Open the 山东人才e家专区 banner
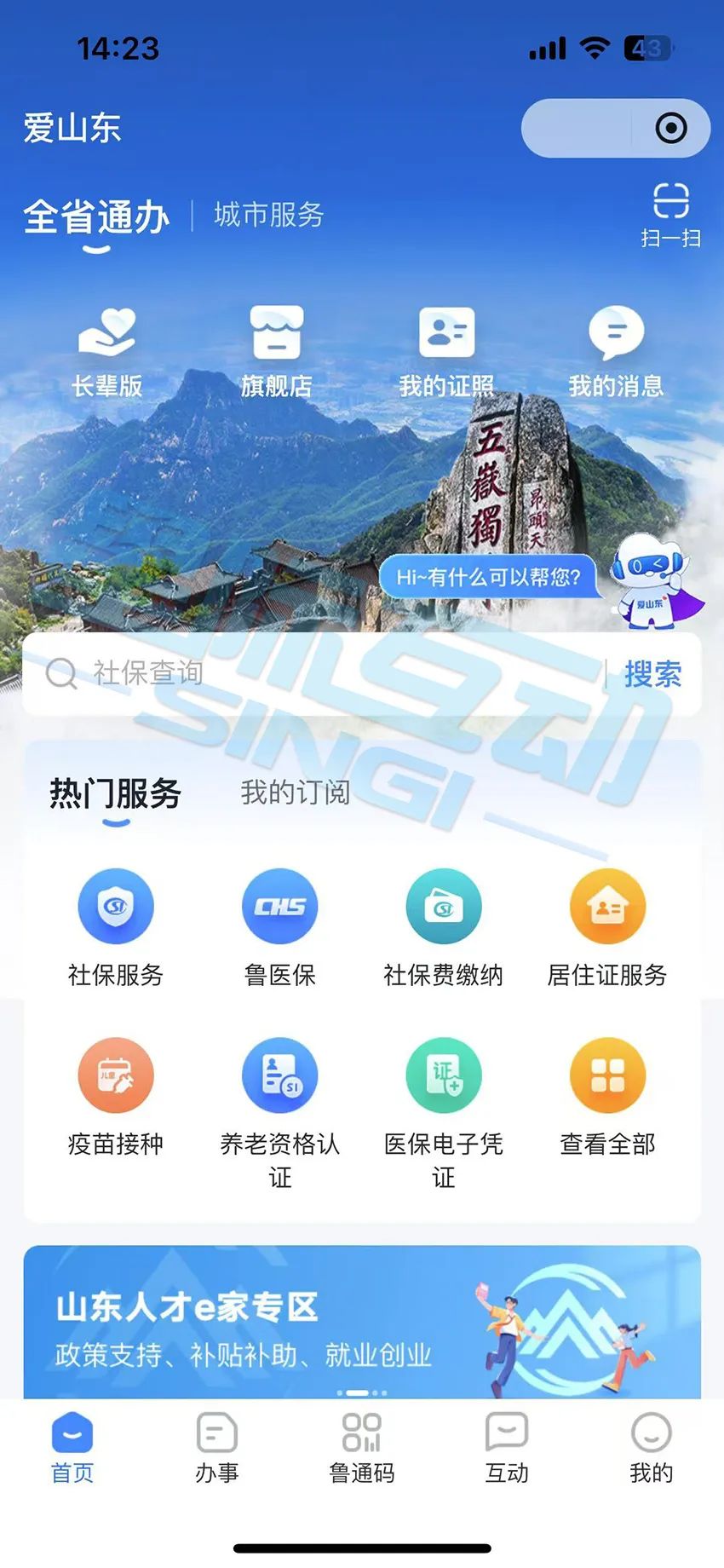 362,1322
